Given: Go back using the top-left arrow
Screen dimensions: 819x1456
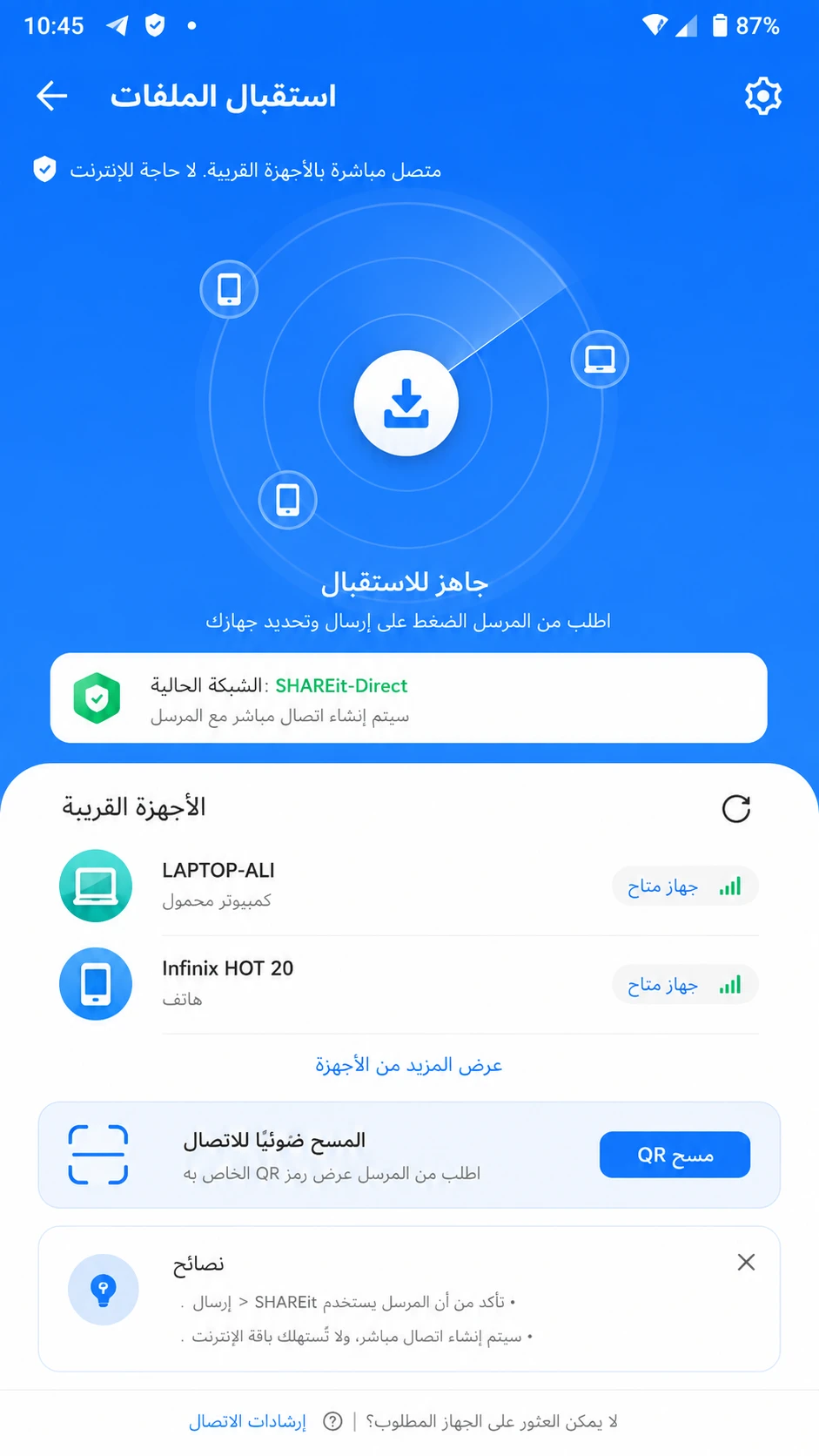Looking at the screenshot, I should click(51, 96).
